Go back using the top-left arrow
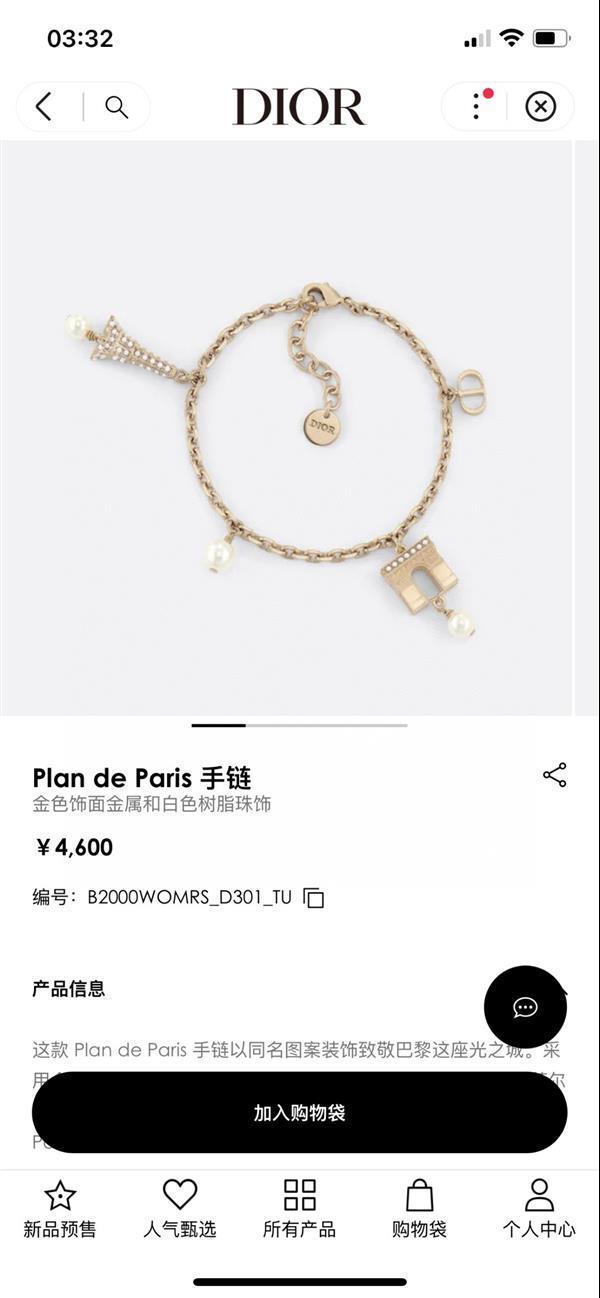This screenshot has height=1298, width=600. point(43,107)
